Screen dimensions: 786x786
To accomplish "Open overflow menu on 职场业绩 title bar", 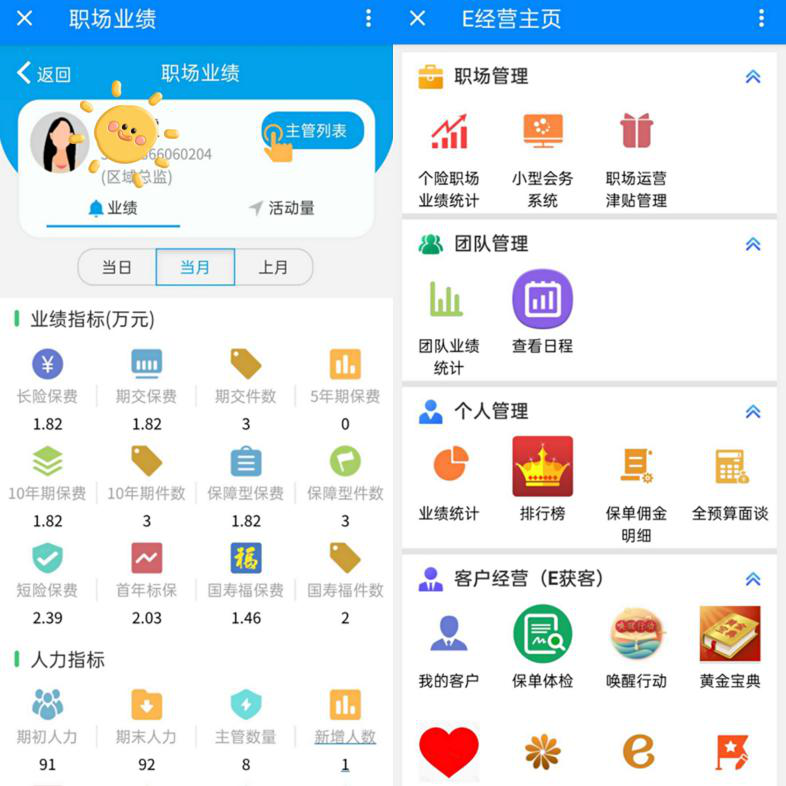I will tap(368, 19).
